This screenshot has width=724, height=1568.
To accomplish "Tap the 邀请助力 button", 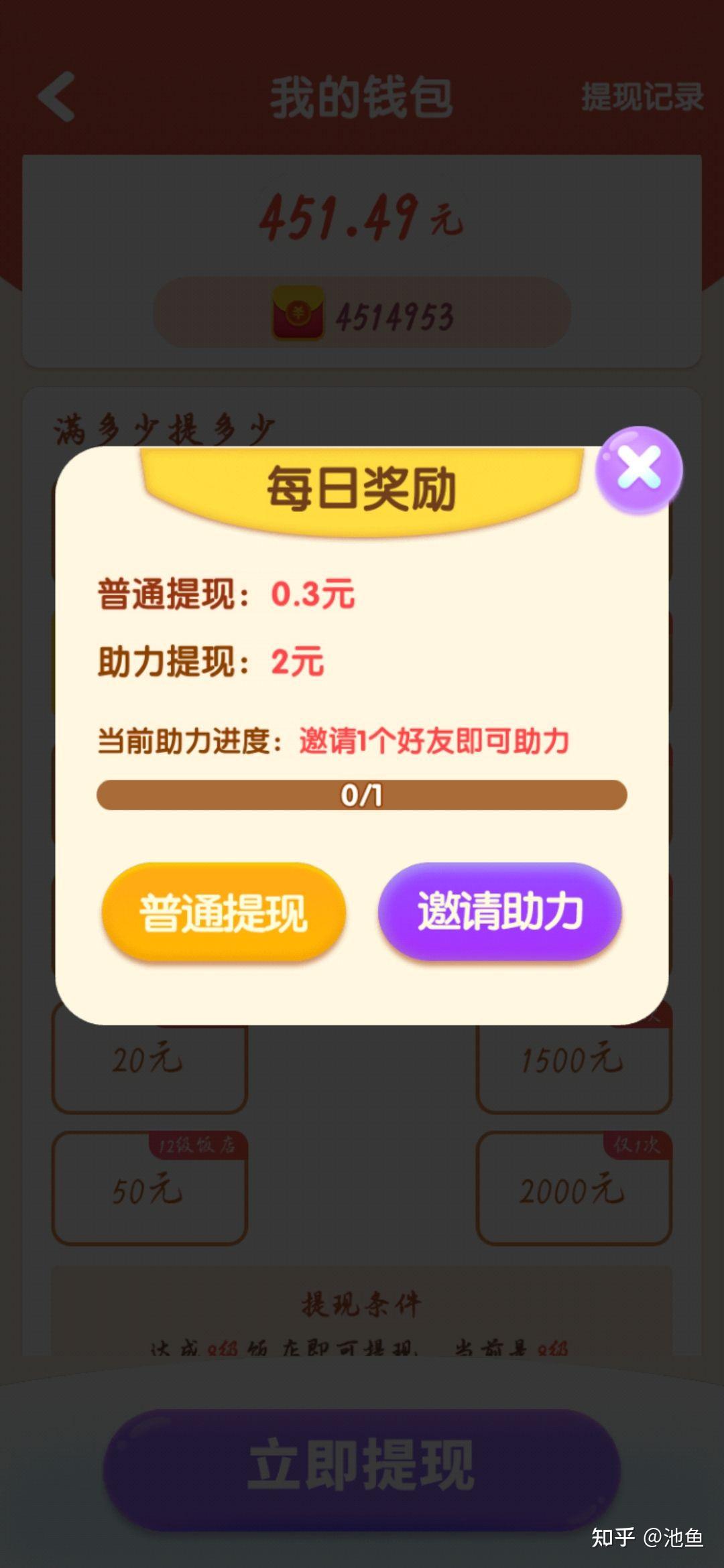I will (500, 911).
